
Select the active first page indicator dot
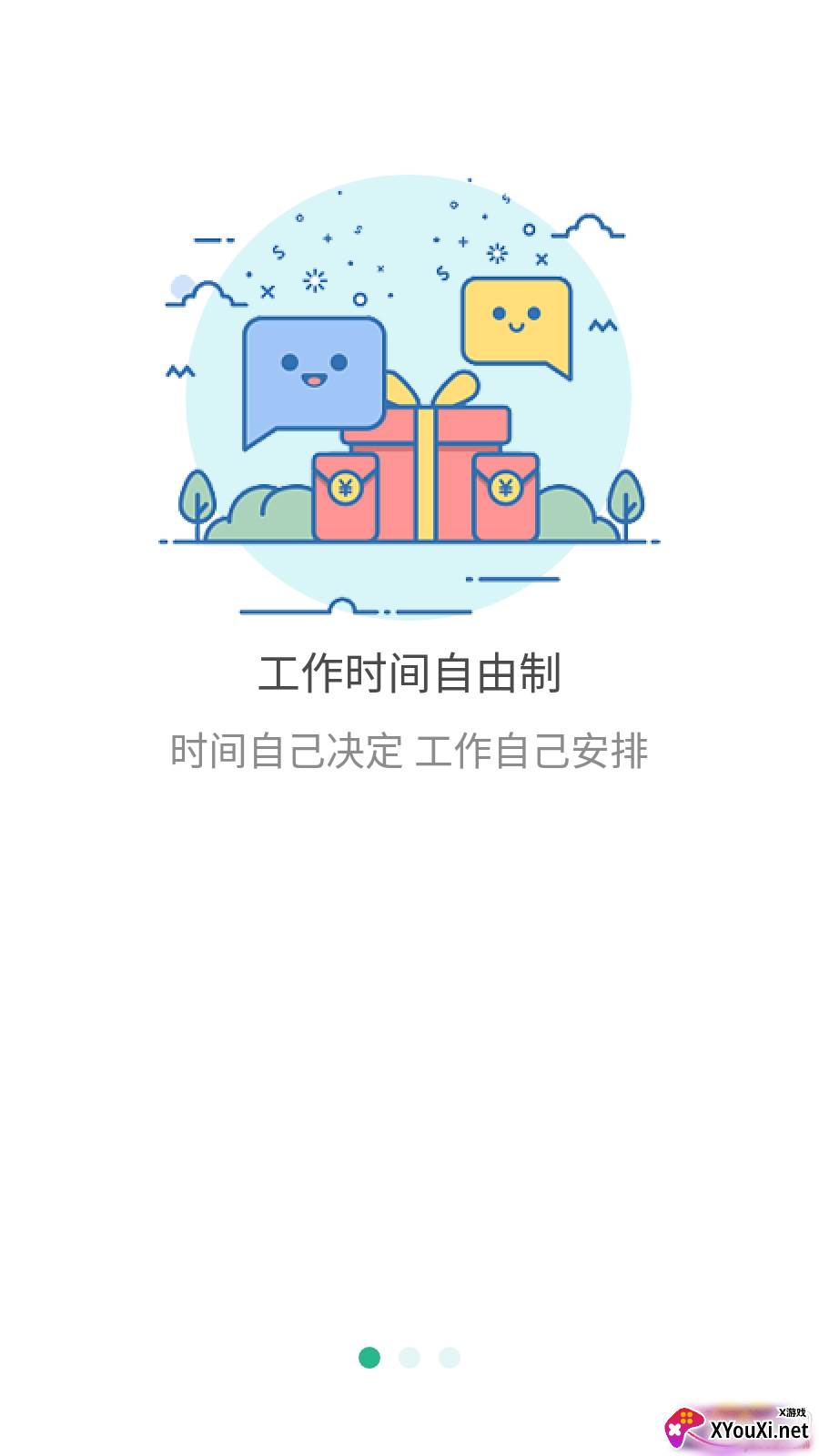tap(369, 1356)
